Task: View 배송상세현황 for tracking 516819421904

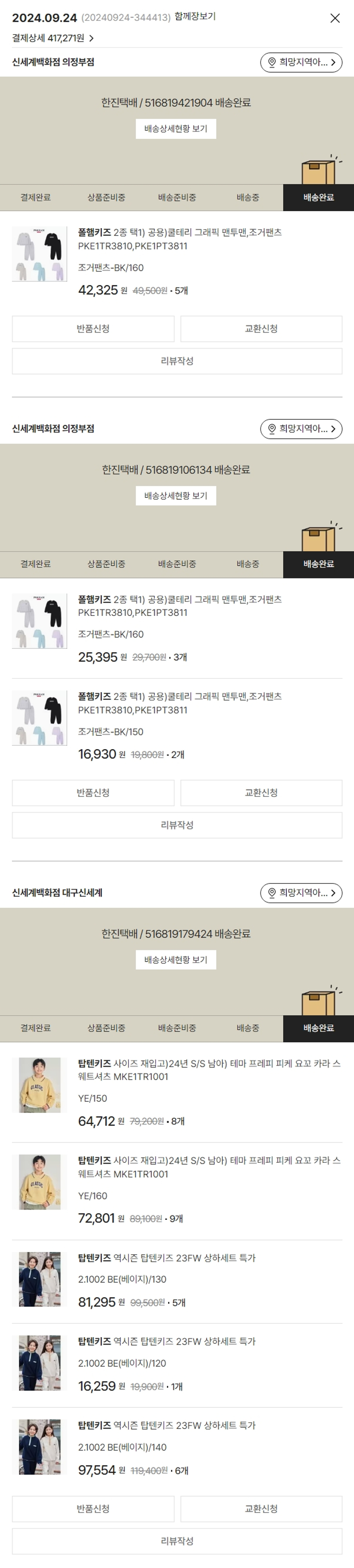Action: point(176,129)
